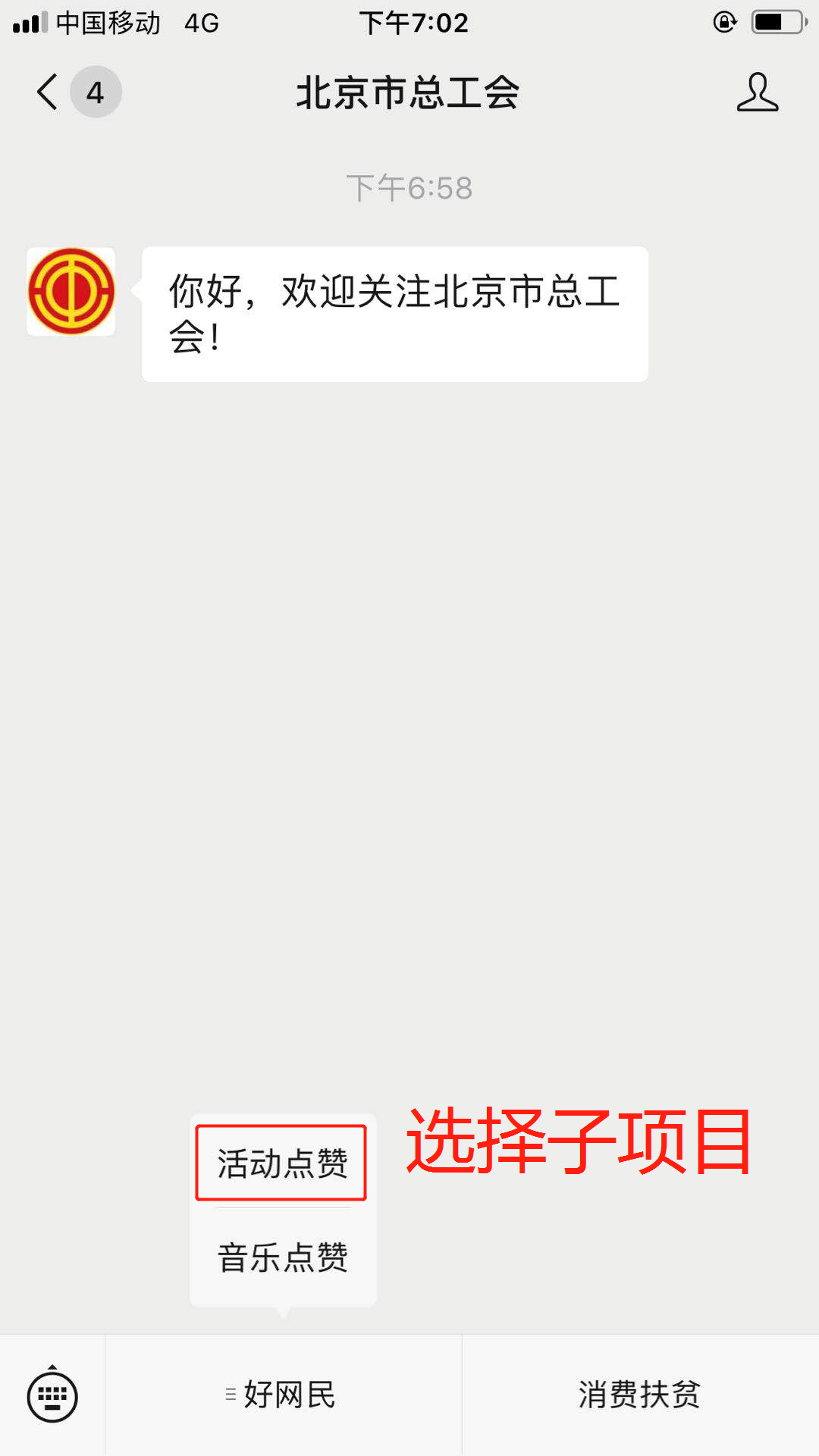The image size is (819, 1456).
Task: Go back to the chat list
Action: coord(49,92)
